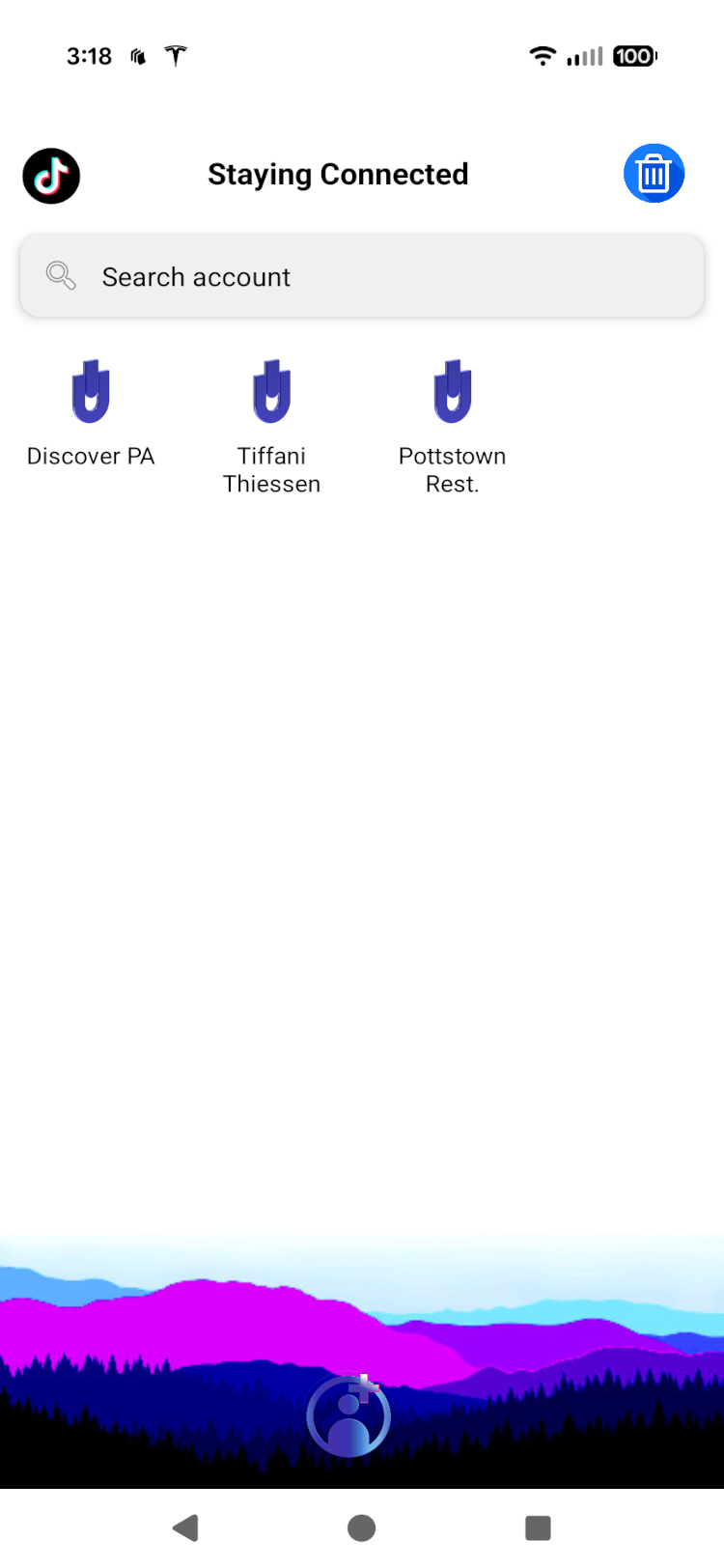Return to the home screen
Screen dimensions: 724x1568
tap(362, 1527)
